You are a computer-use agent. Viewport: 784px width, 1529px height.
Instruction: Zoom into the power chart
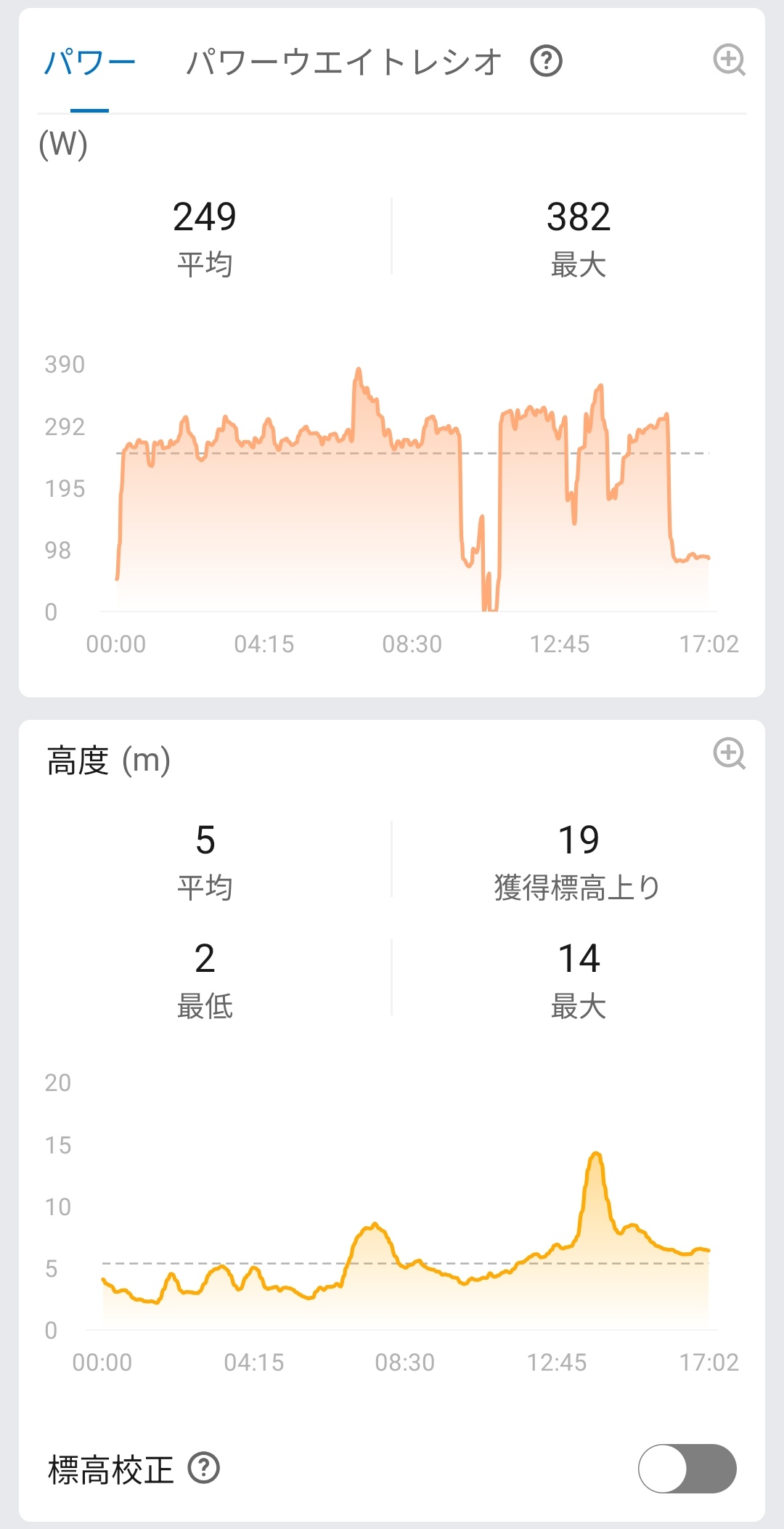click(729, 60)
